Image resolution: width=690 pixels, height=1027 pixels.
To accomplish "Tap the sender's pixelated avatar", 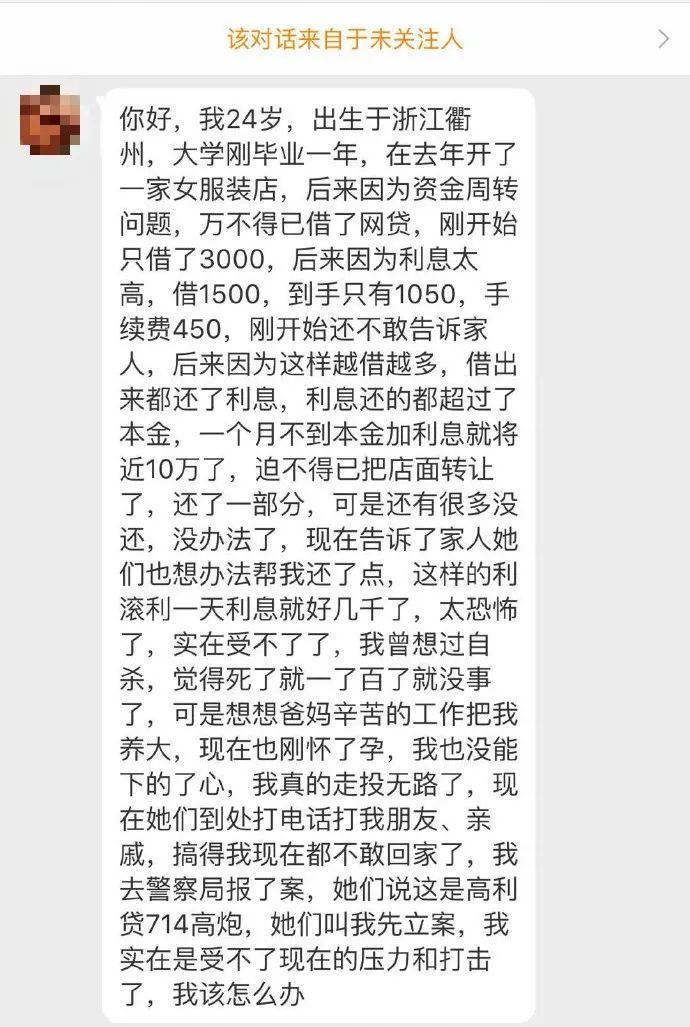I will (x=50, y=120).
